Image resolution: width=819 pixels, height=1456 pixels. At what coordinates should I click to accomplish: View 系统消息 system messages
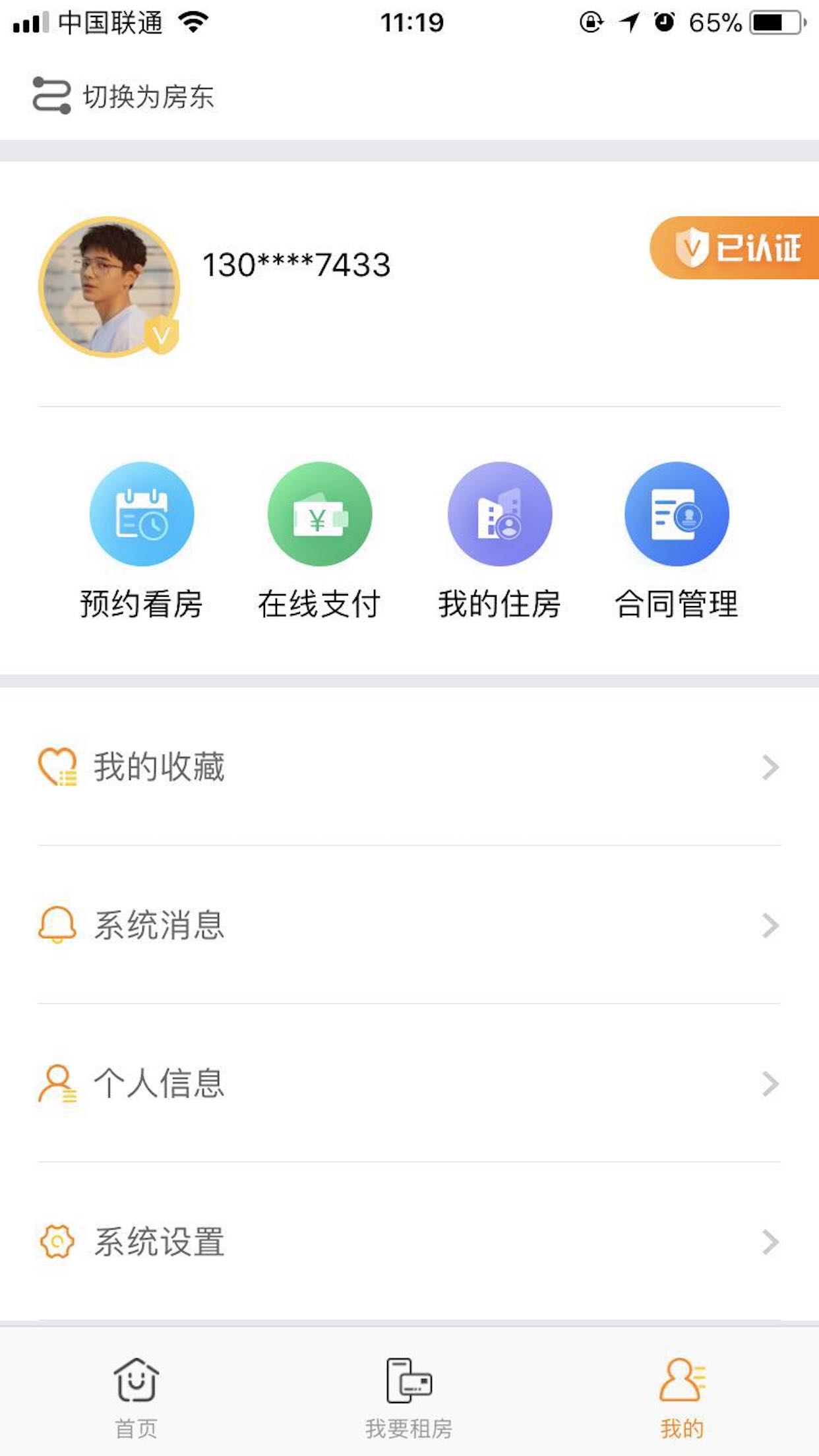pyautogui.click(x=409, y=925)
